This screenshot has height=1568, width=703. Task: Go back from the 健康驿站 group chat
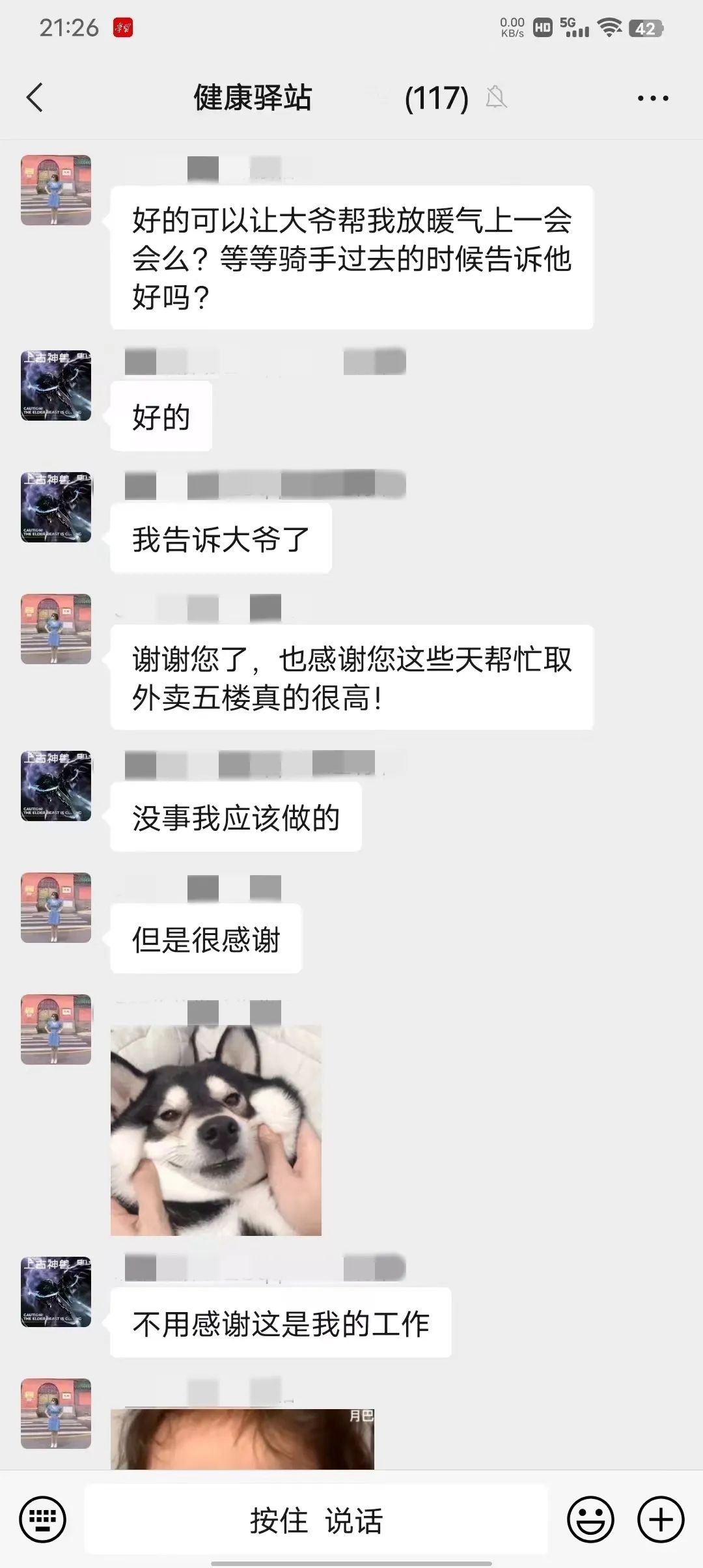35,98
